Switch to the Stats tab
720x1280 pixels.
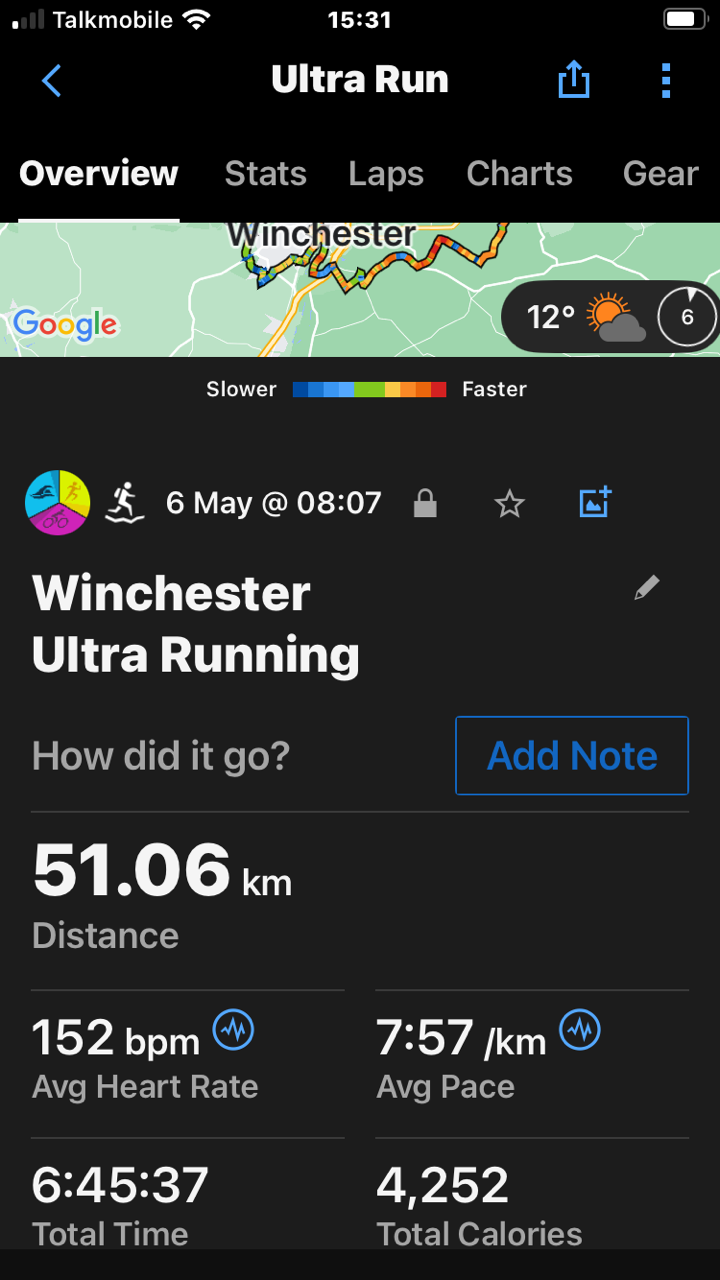[265, 174]
